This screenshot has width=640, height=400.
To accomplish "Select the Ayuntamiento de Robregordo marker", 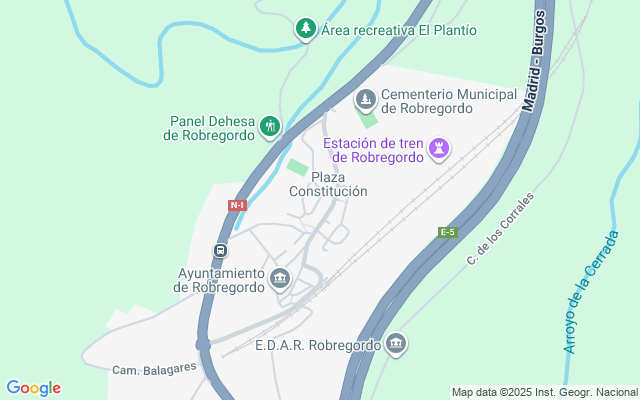I will click(x=281, y=277).
